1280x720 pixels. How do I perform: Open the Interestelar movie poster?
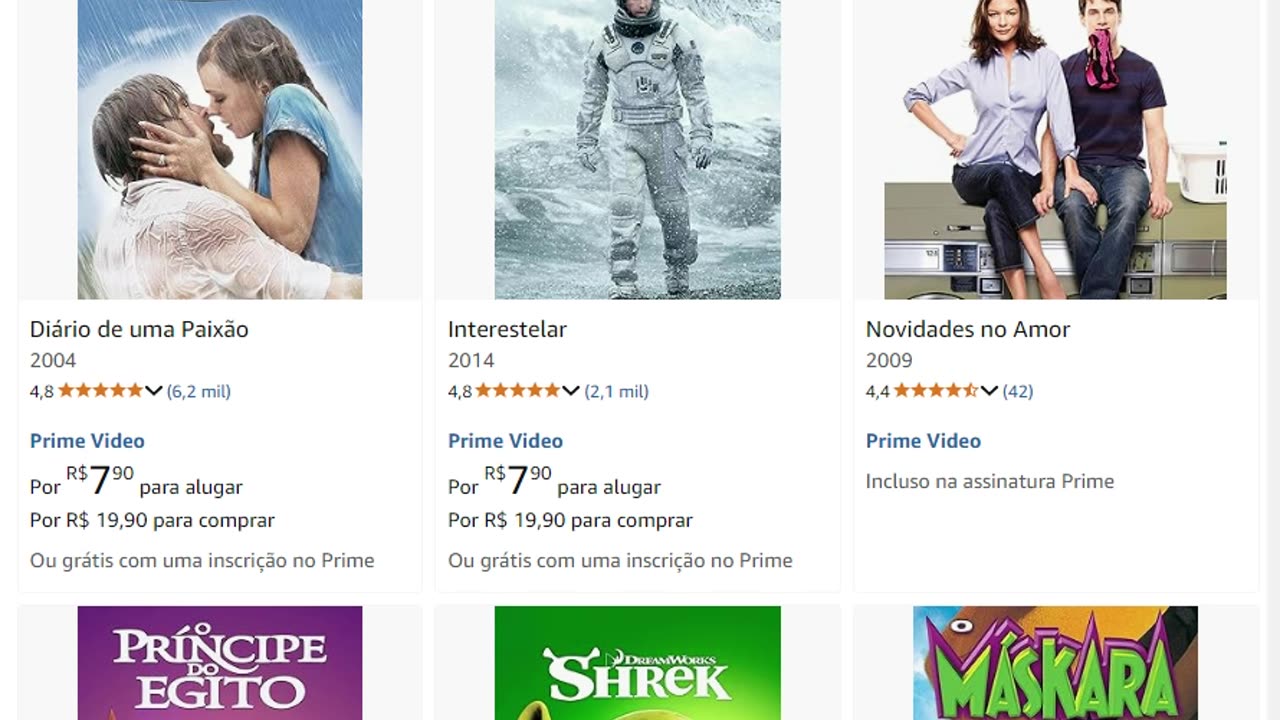pos(637,150)
